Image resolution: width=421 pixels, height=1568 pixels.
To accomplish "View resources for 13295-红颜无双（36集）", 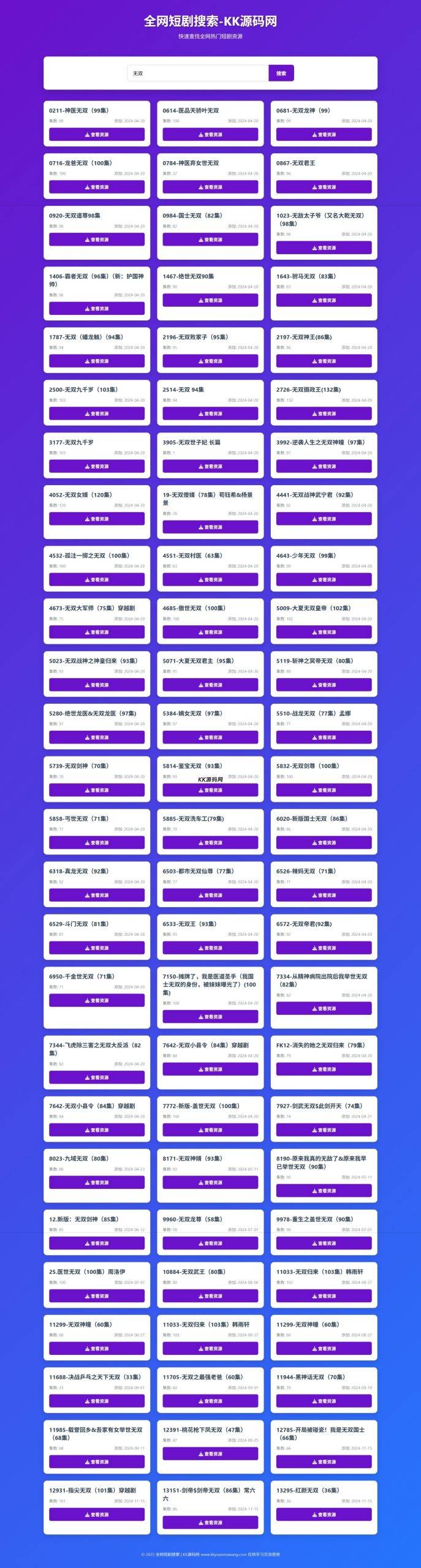I will [x=324, y=1515].
